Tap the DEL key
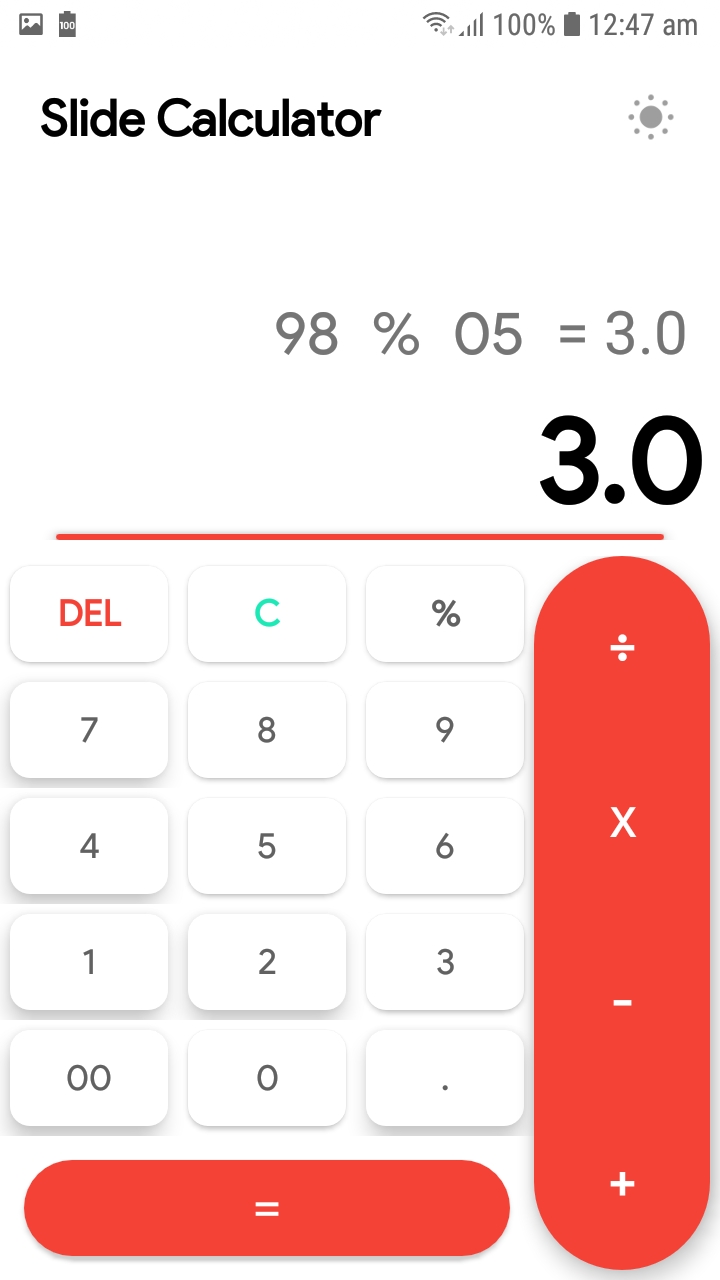This screenshot has width=720, height=1280. point(89,613)
